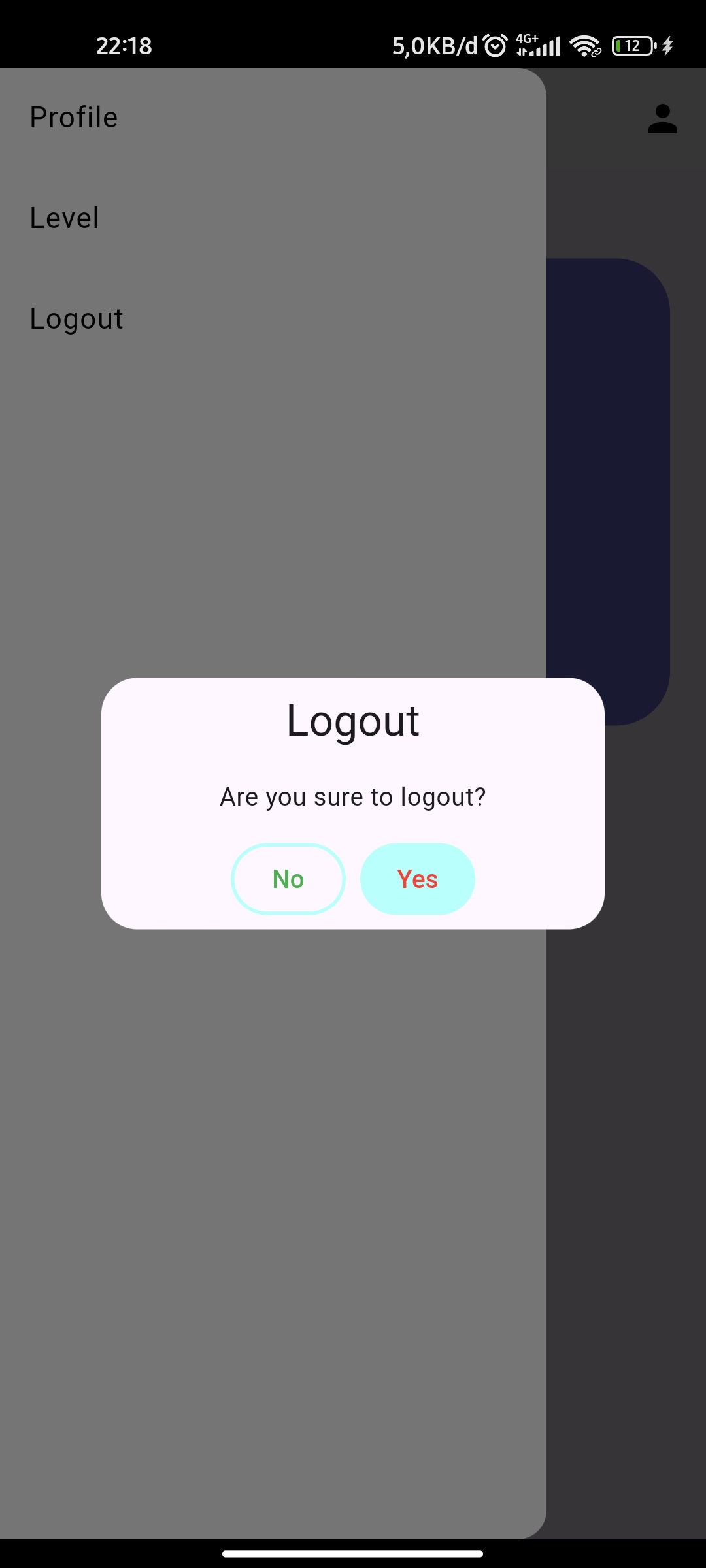
Task: Click the Wi-Fi status icon
Action: pyautogui.click(x=584, y=45)
